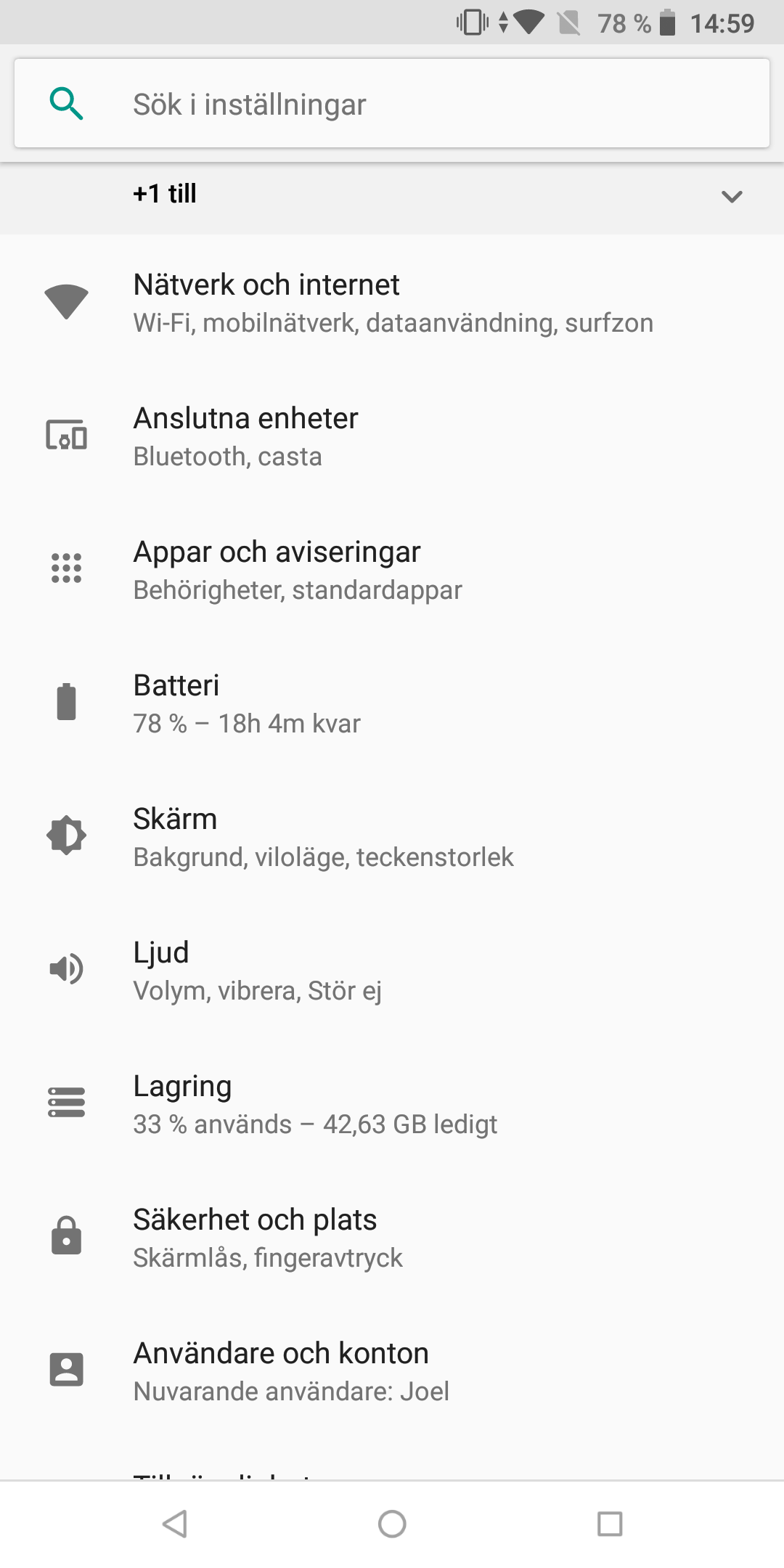Go to Appar och aviseringar
Viewport: 784px width, 1568px height.
[x=392, y=569]
